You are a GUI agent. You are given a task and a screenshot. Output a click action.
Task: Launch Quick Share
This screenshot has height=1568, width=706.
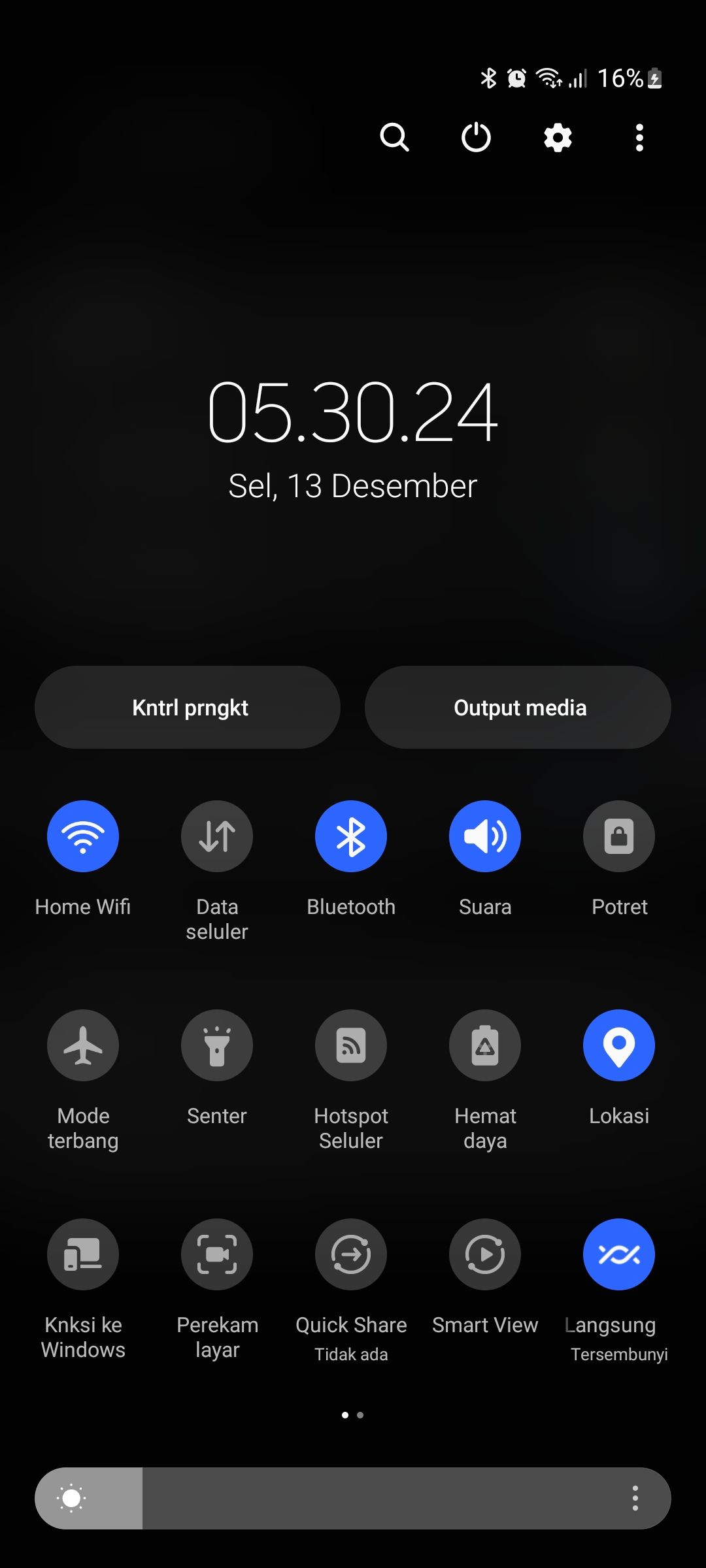coord(351,1254)
